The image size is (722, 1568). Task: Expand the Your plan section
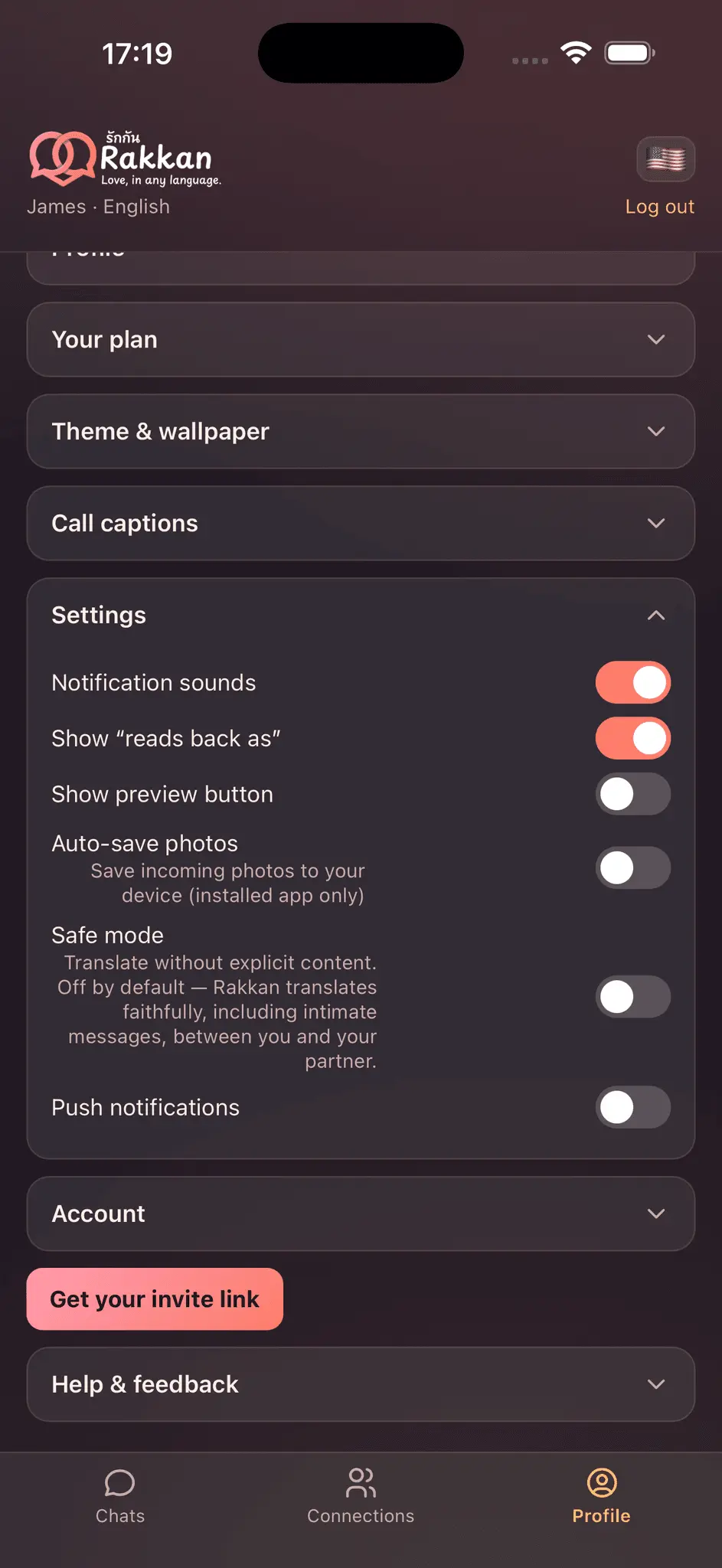(361, 340)
